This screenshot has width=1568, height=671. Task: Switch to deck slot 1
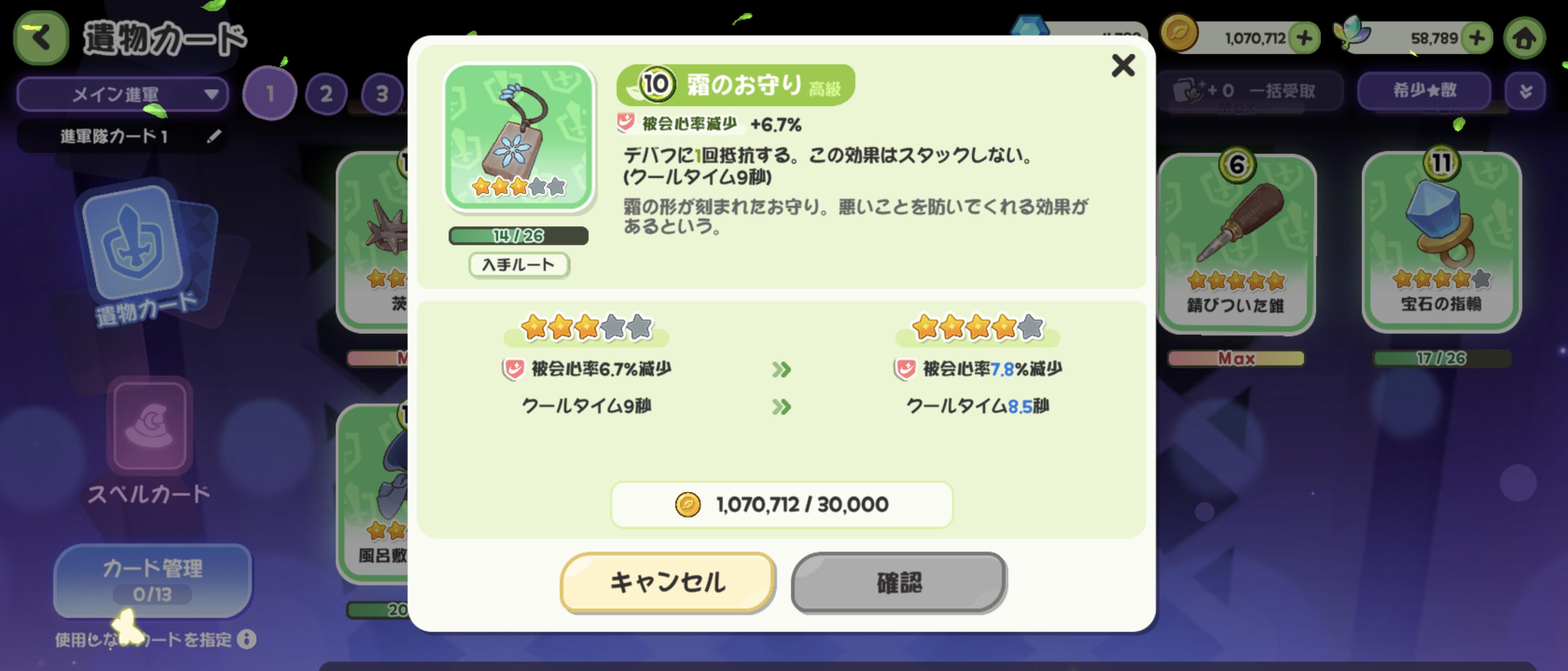[269, 94]
